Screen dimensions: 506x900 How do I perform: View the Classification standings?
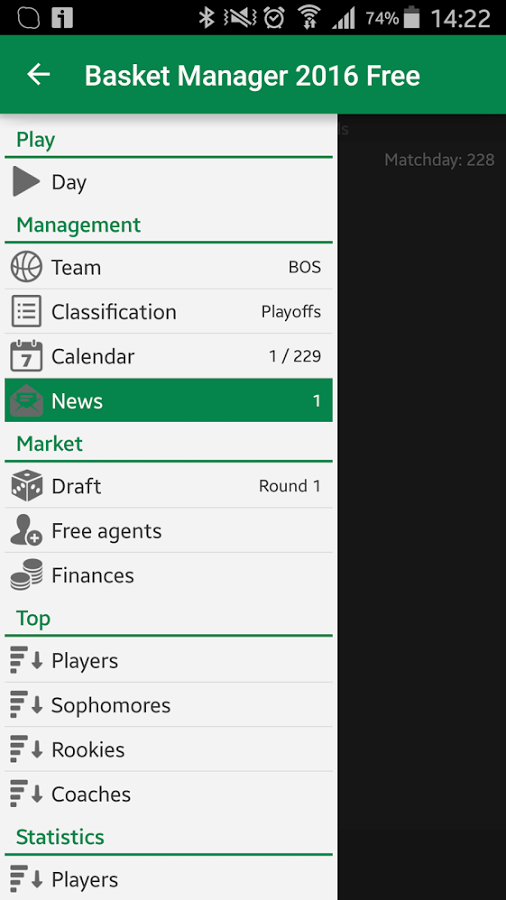[169, 312]
